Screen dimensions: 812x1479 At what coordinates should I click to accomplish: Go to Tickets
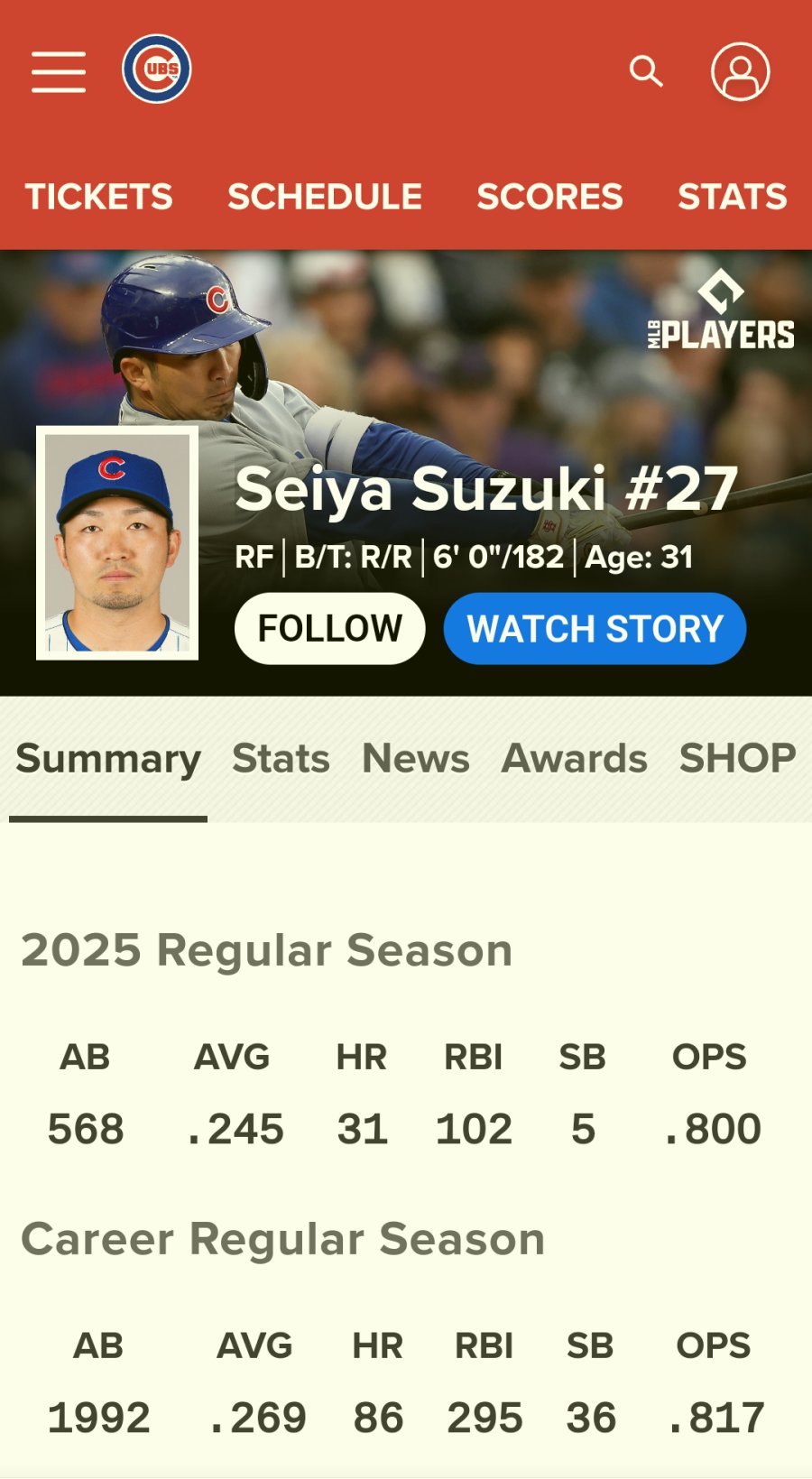coord(98,197)
